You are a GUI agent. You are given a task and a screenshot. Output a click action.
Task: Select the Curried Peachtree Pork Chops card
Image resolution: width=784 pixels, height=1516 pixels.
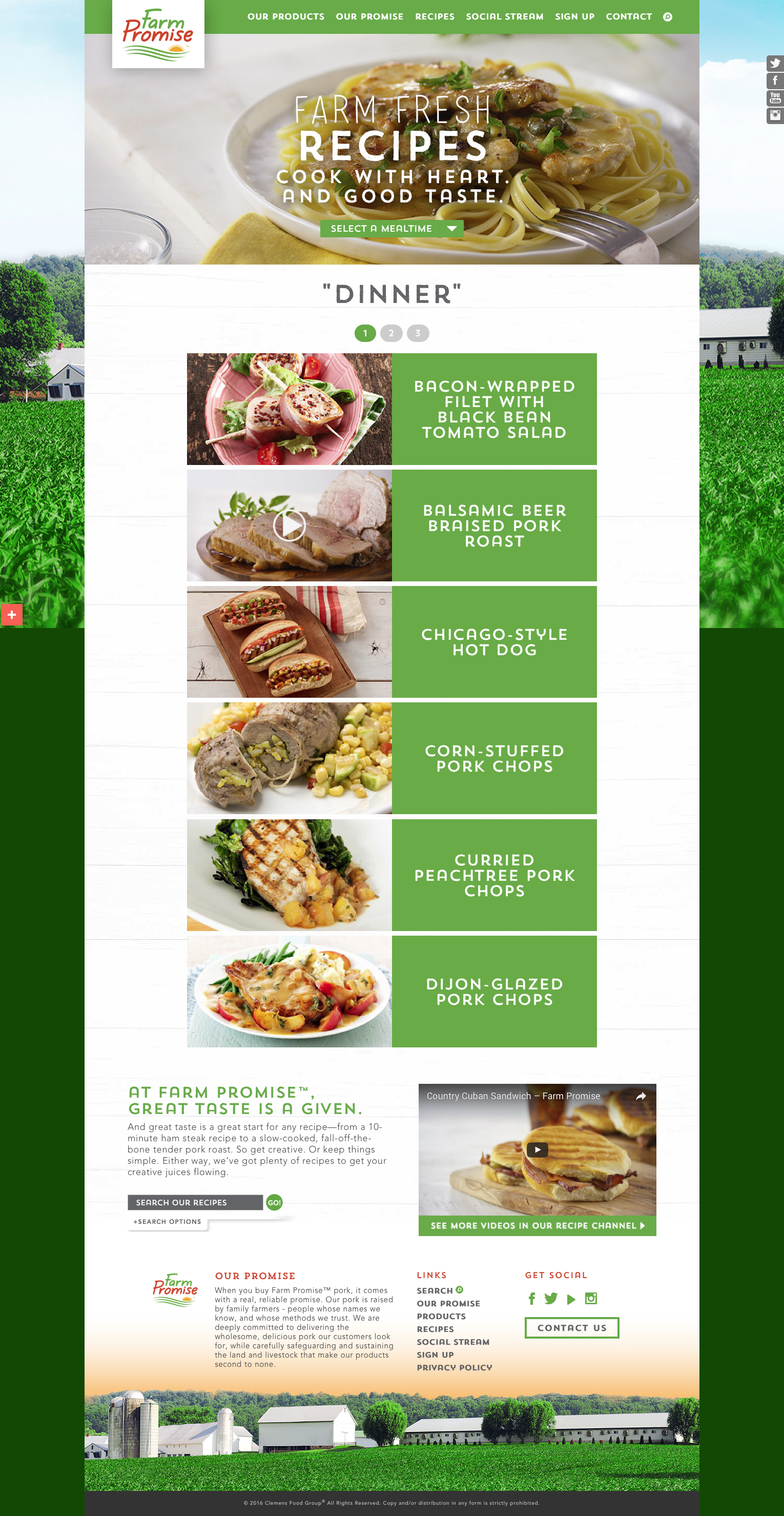tap(494, 875)
